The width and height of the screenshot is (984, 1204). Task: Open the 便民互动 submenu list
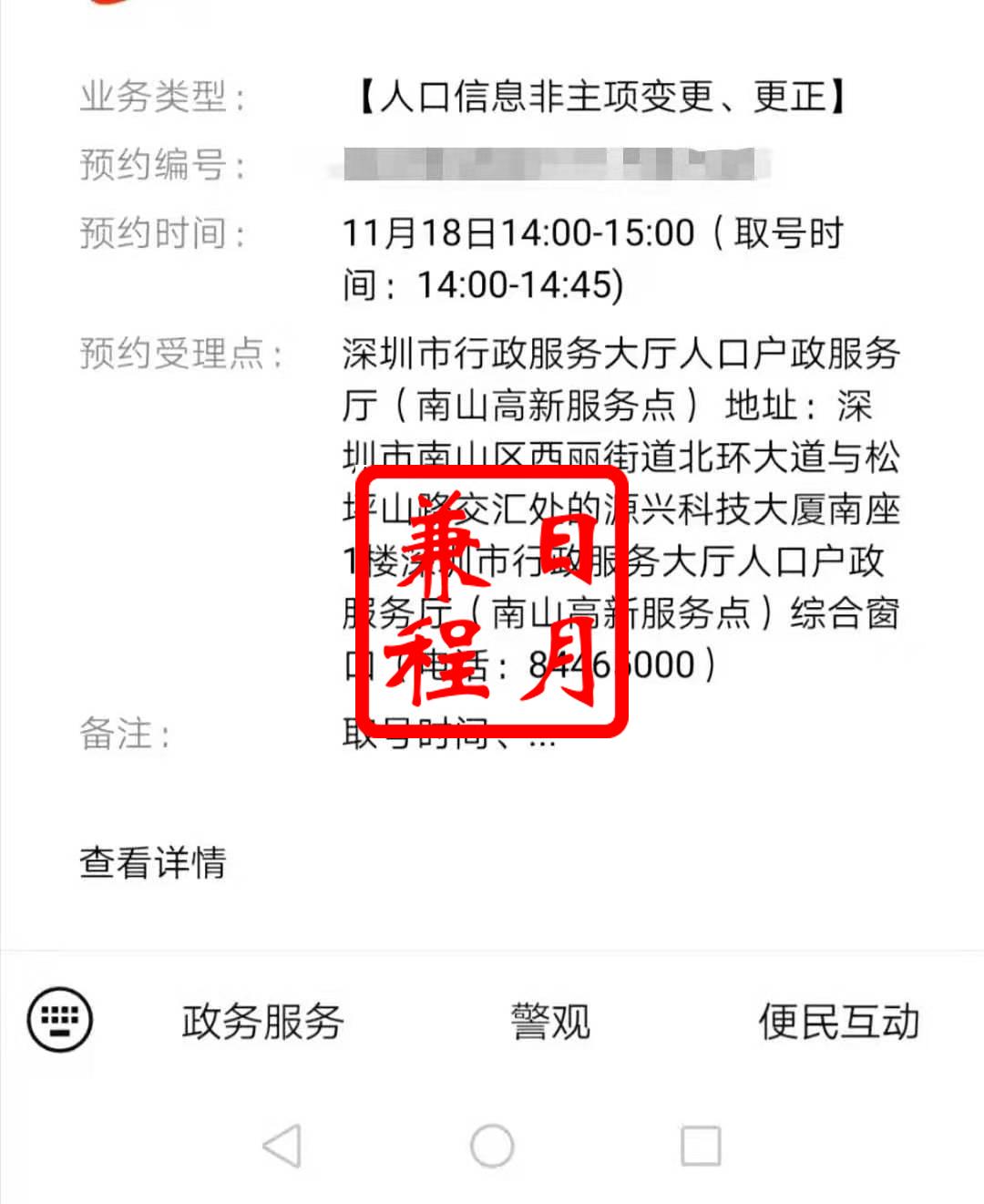pyautogui.click(x=839, y=1022)
